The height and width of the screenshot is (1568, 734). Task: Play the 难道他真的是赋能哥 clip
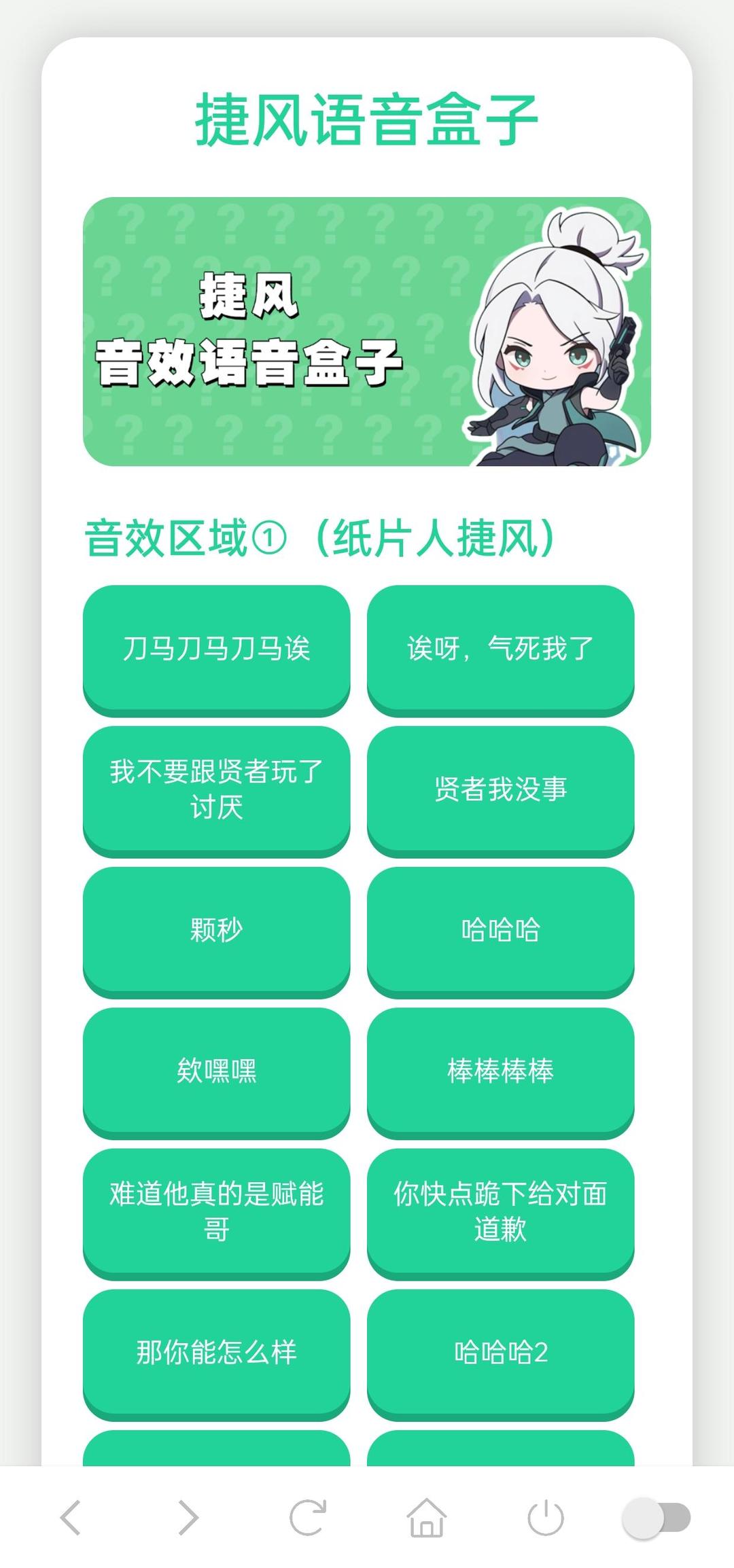tap(216, 1211)
